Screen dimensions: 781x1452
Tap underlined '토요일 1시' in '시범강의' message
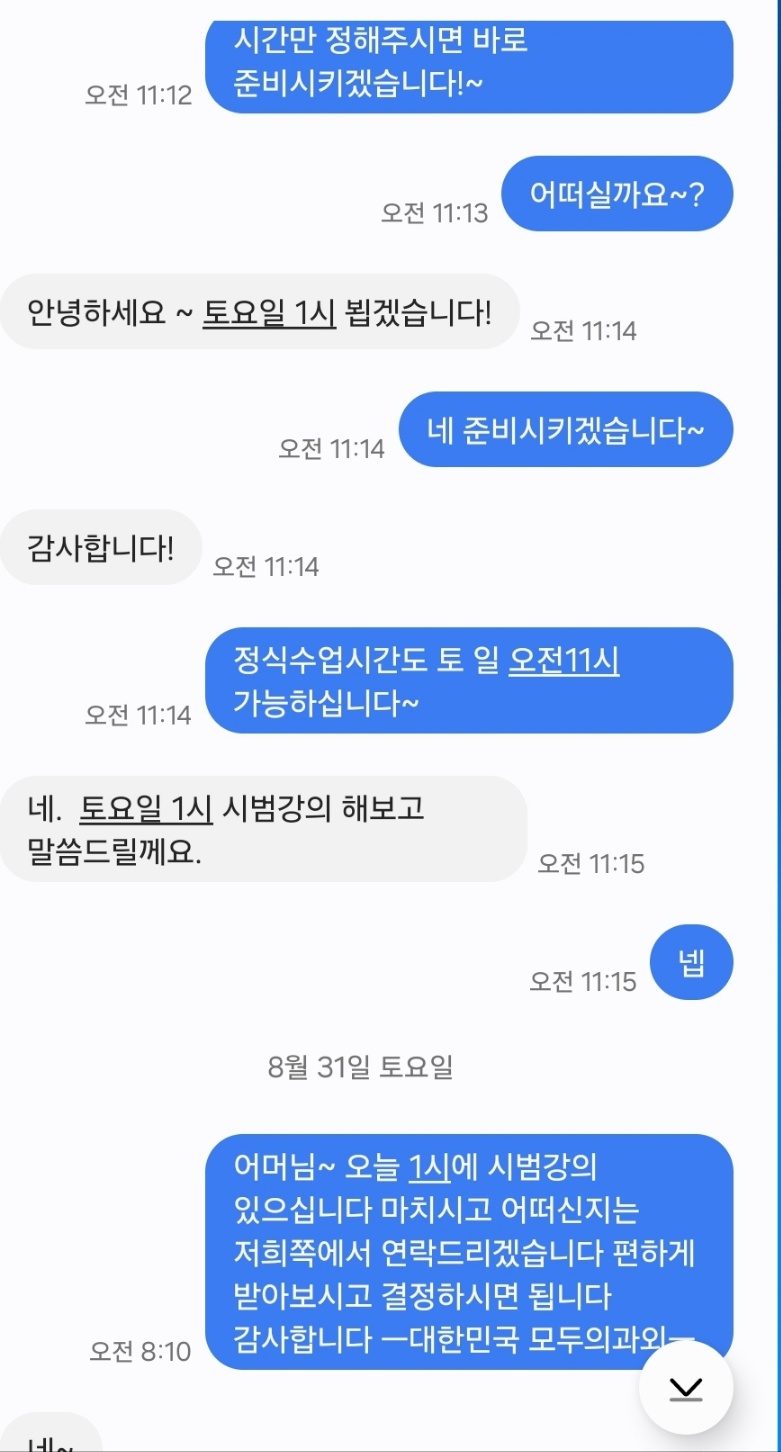tap(146, 808)
